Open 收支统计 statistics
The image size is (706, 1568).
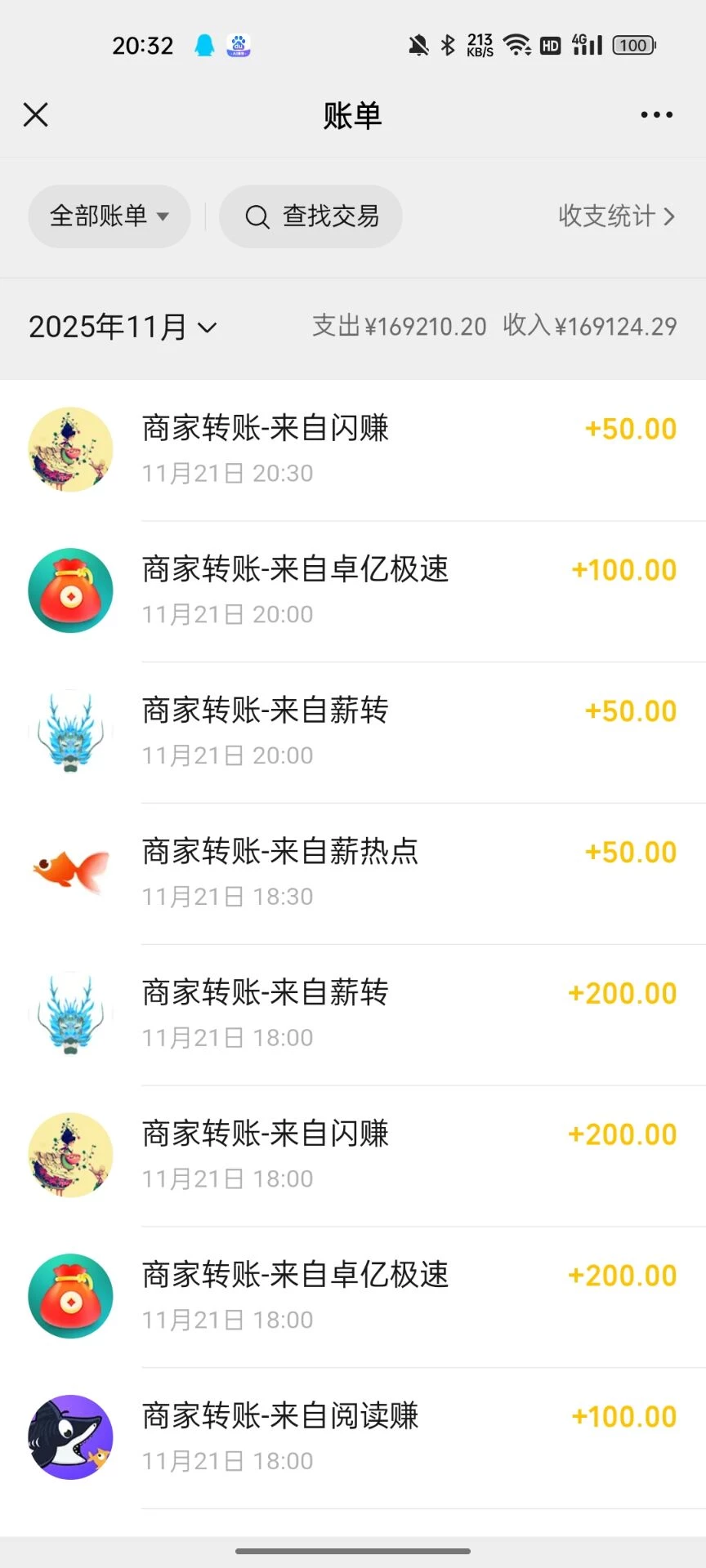point(616,216)
